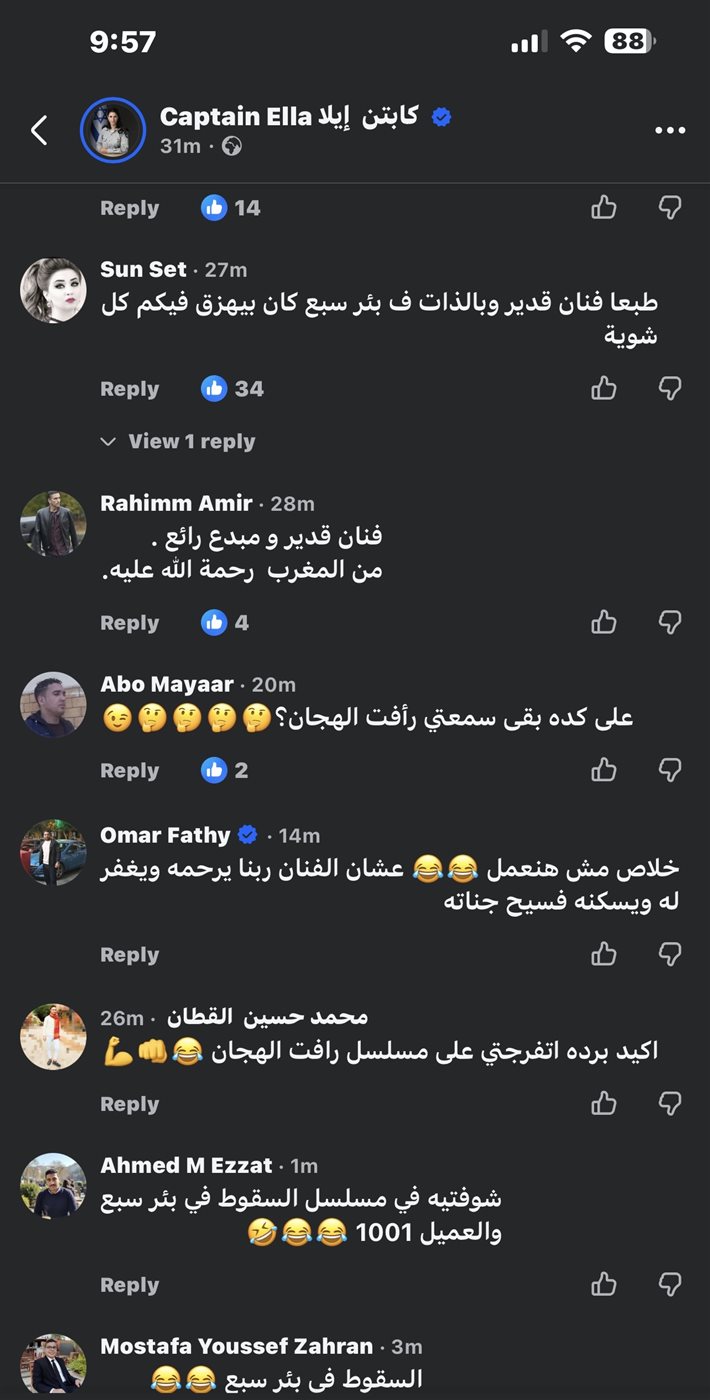710x1400 pixels.
Task: Reply to Ahmed M Ezzat's comment
Action: coord(129,1285)
